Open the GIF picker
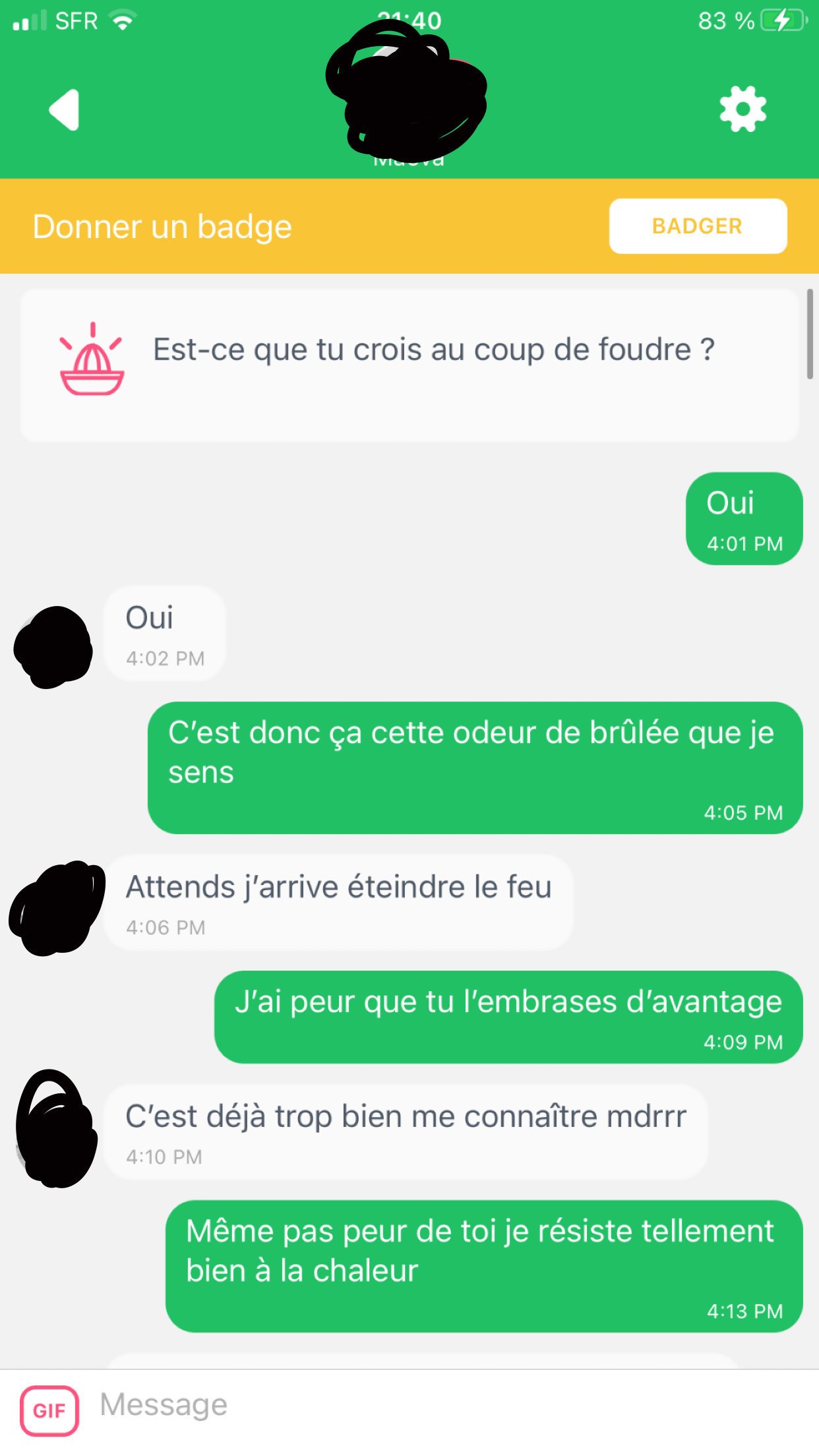 (49, 1410)
